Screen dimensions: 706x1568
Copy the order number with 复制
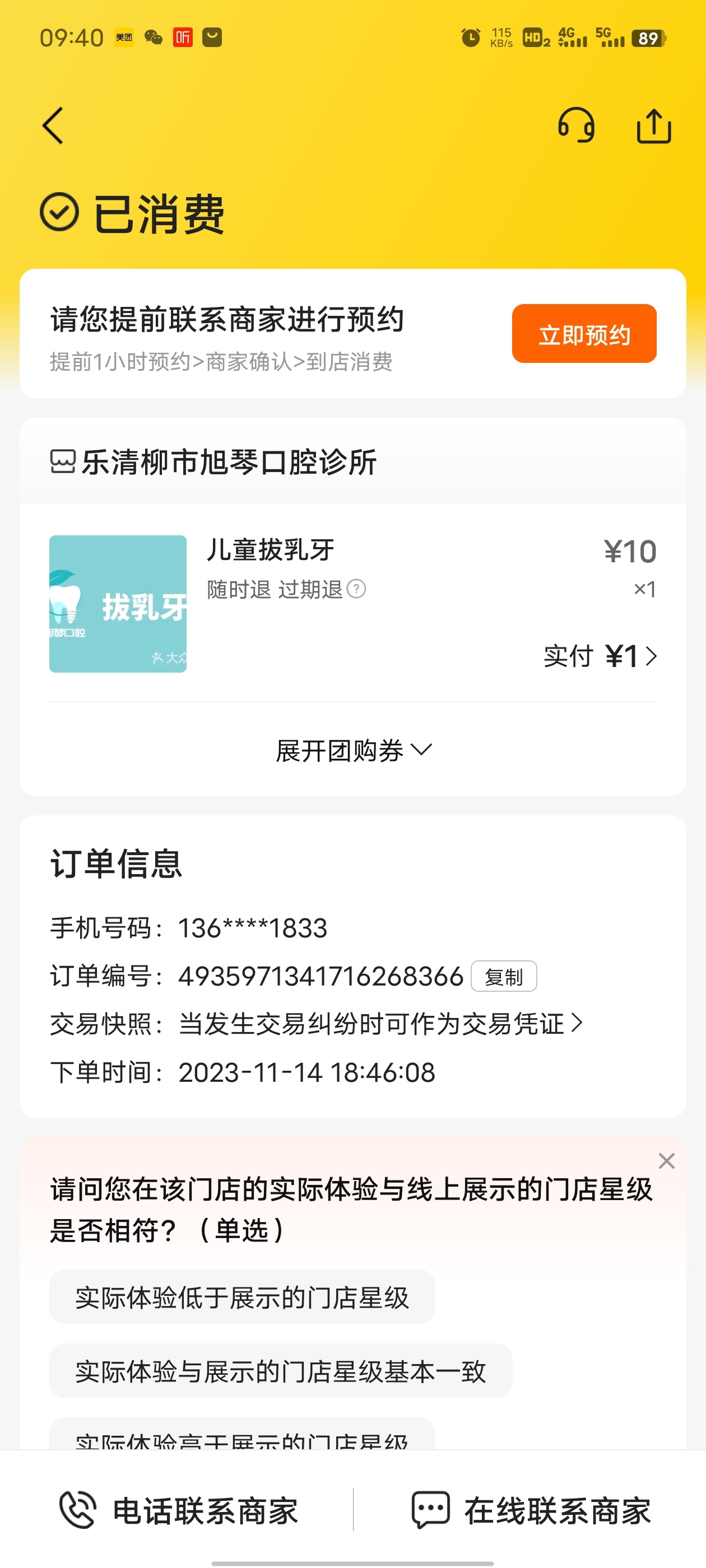pos(503,976)
